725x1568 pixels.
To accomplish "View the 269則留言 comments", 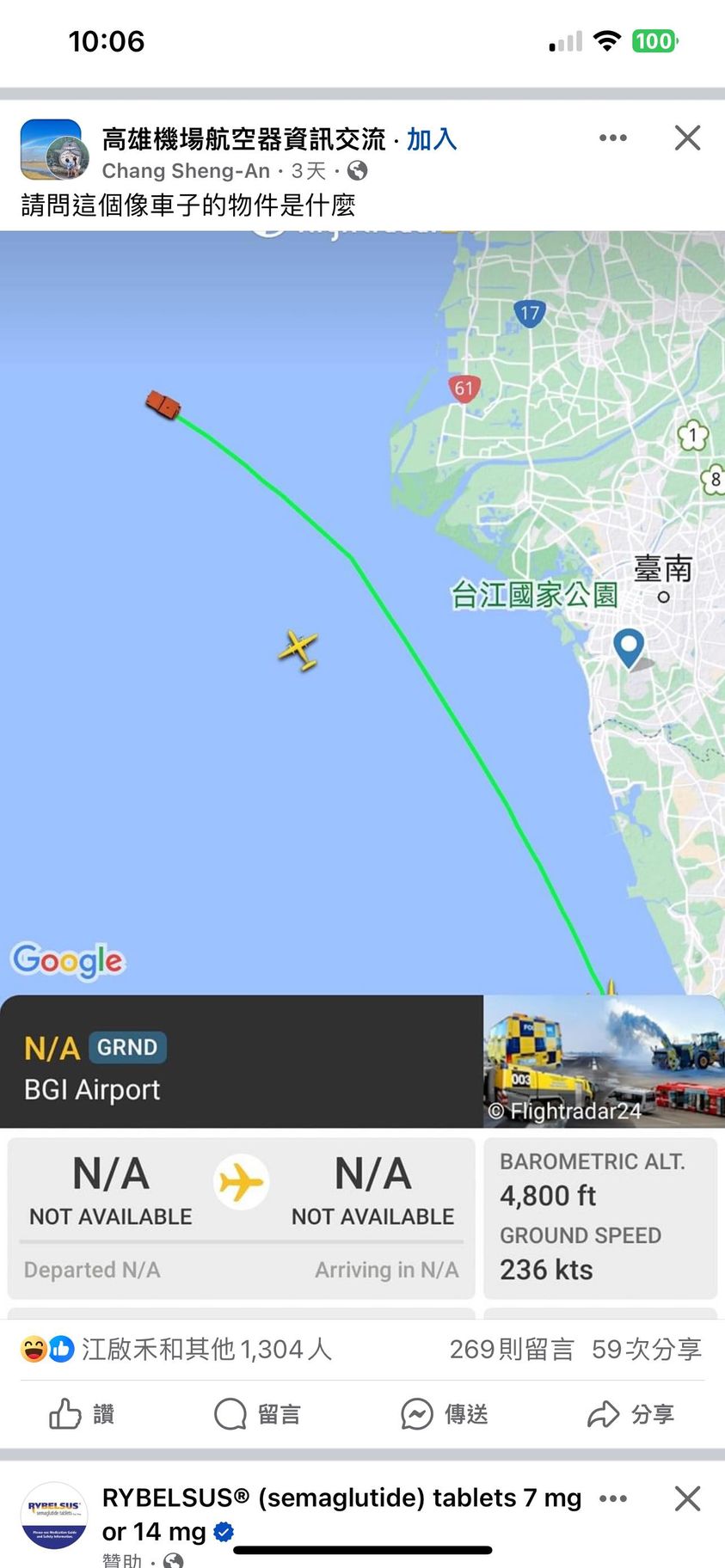I will [511, 1350].
